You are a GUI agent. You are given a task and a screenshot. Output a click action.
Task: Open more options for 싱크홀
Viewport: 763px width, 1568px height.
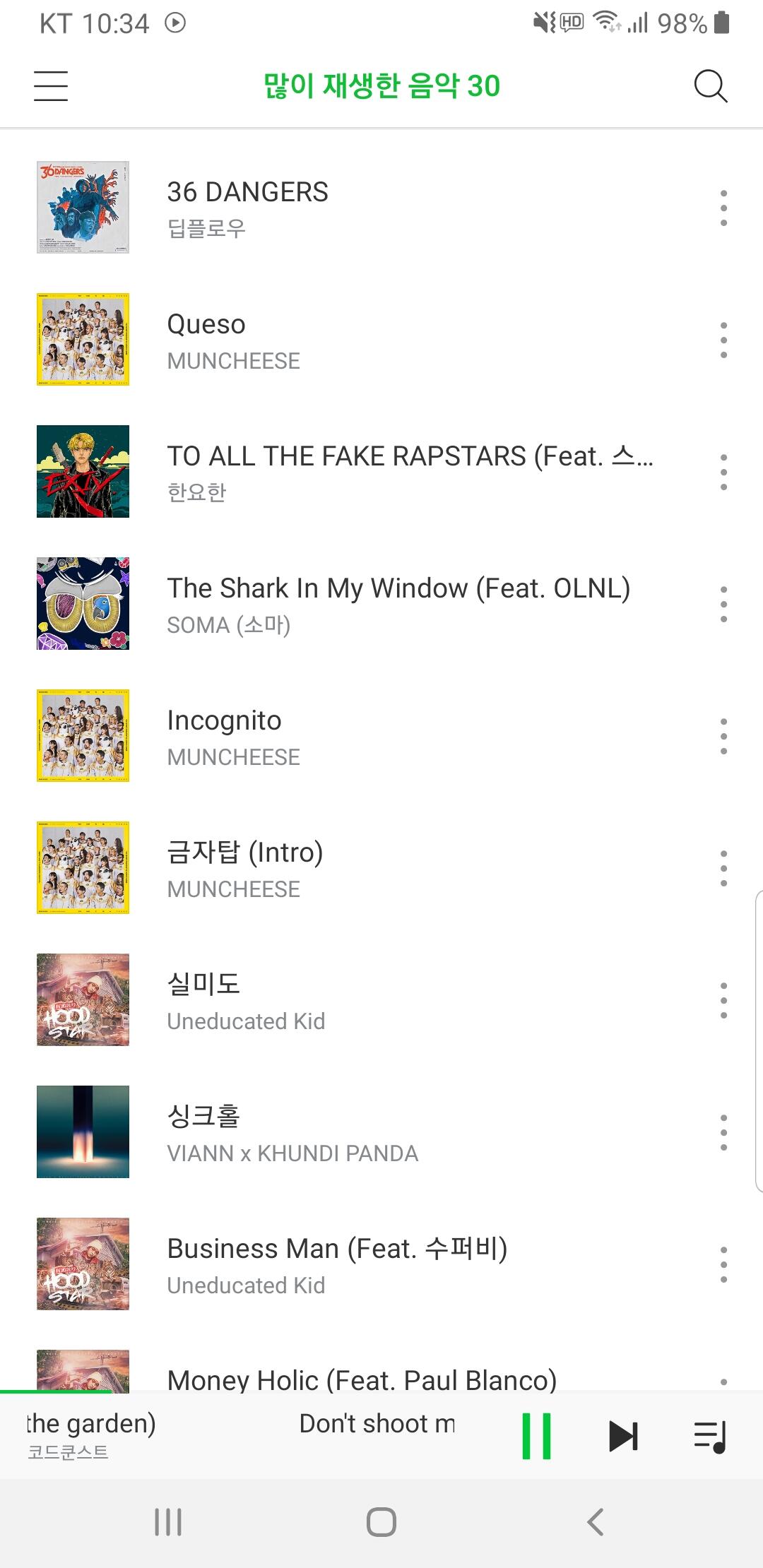coord(723,1132)
